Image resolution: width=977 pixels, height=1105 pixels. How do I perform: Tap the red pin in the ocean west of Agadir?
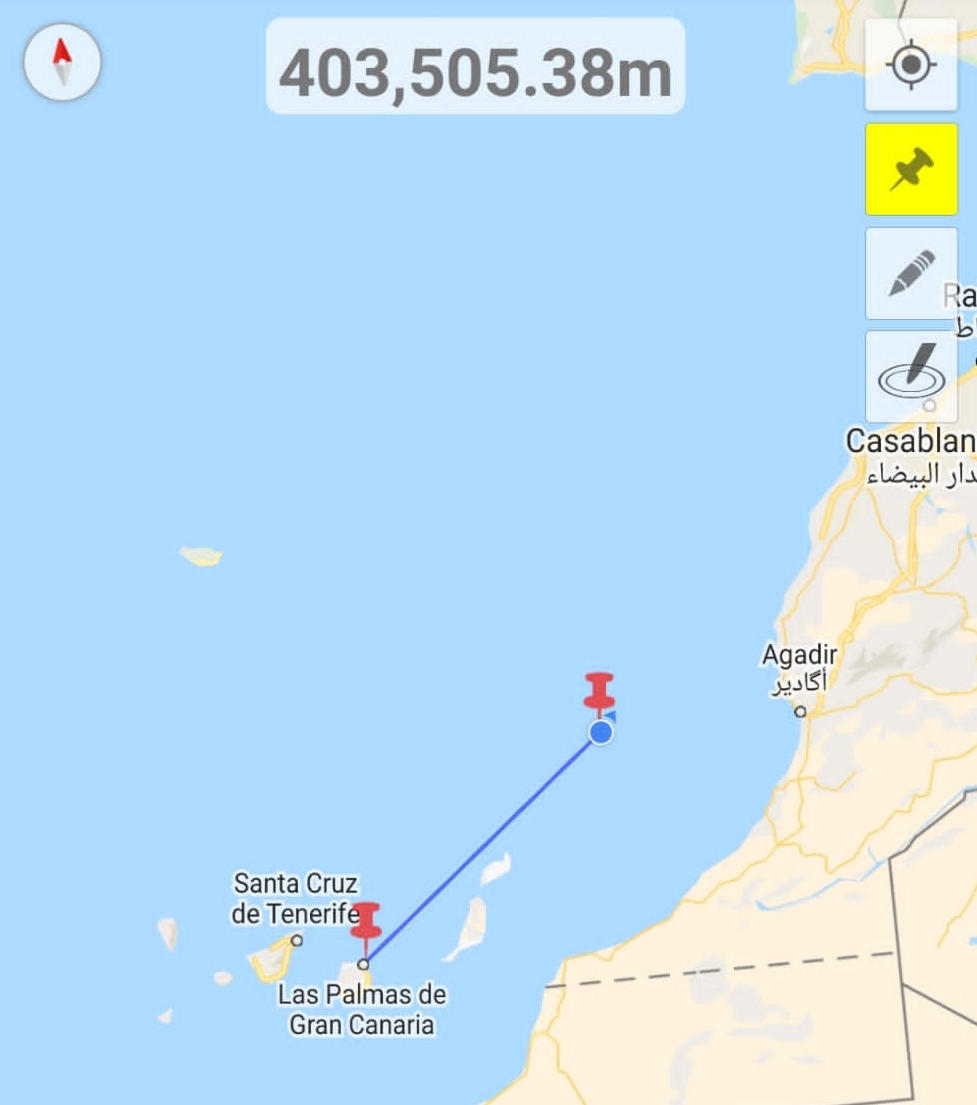tap(599, 692)
